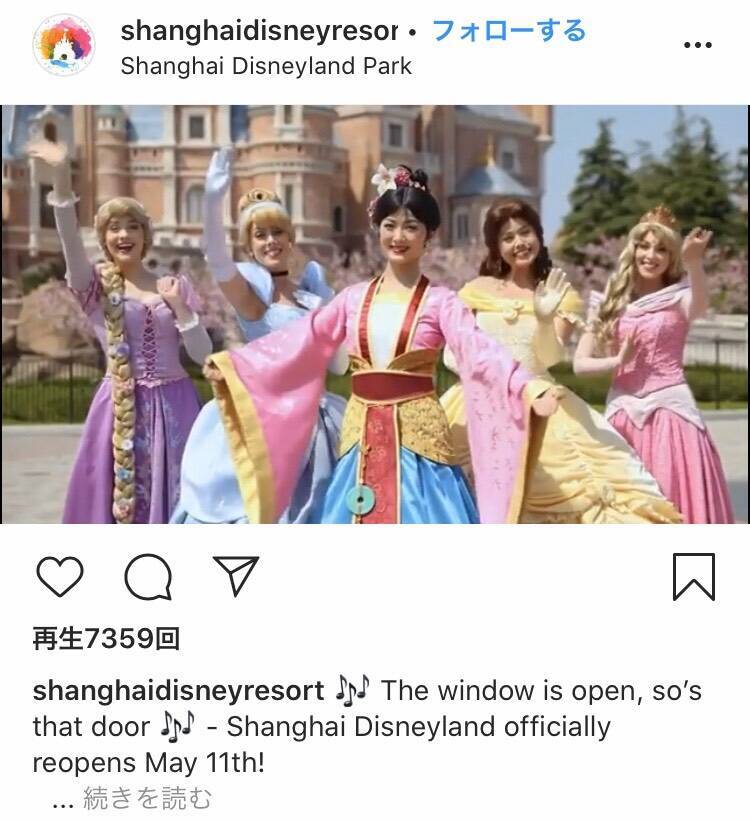
Task: Open the shanghaidisneyresort username in post header
Action: tap(258, 30)
